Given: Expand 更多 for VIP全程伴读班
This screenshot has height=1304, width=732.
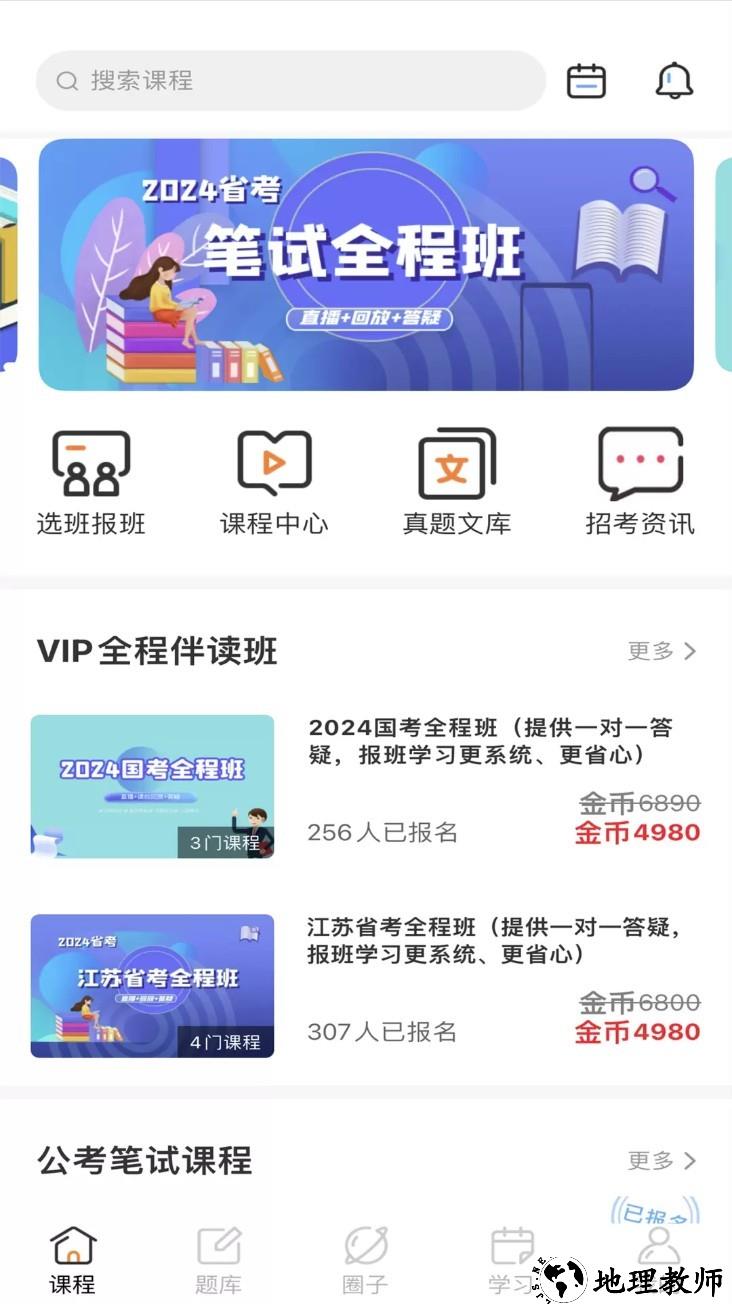Looking at the screenshot, I should click(660, 652).
